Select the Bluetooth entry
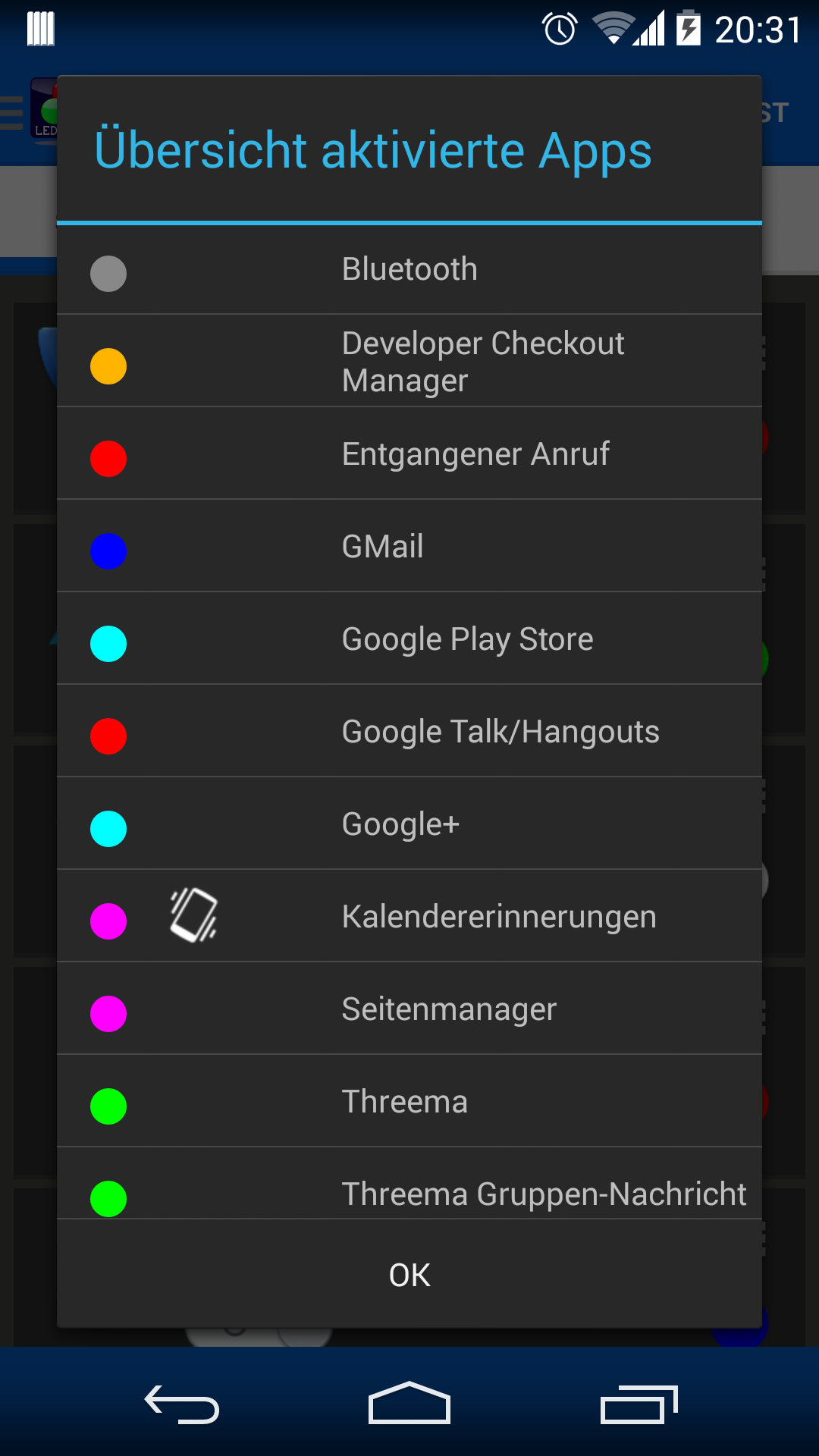This screenshot has height=1456, width=819. [x=409, y=270]
